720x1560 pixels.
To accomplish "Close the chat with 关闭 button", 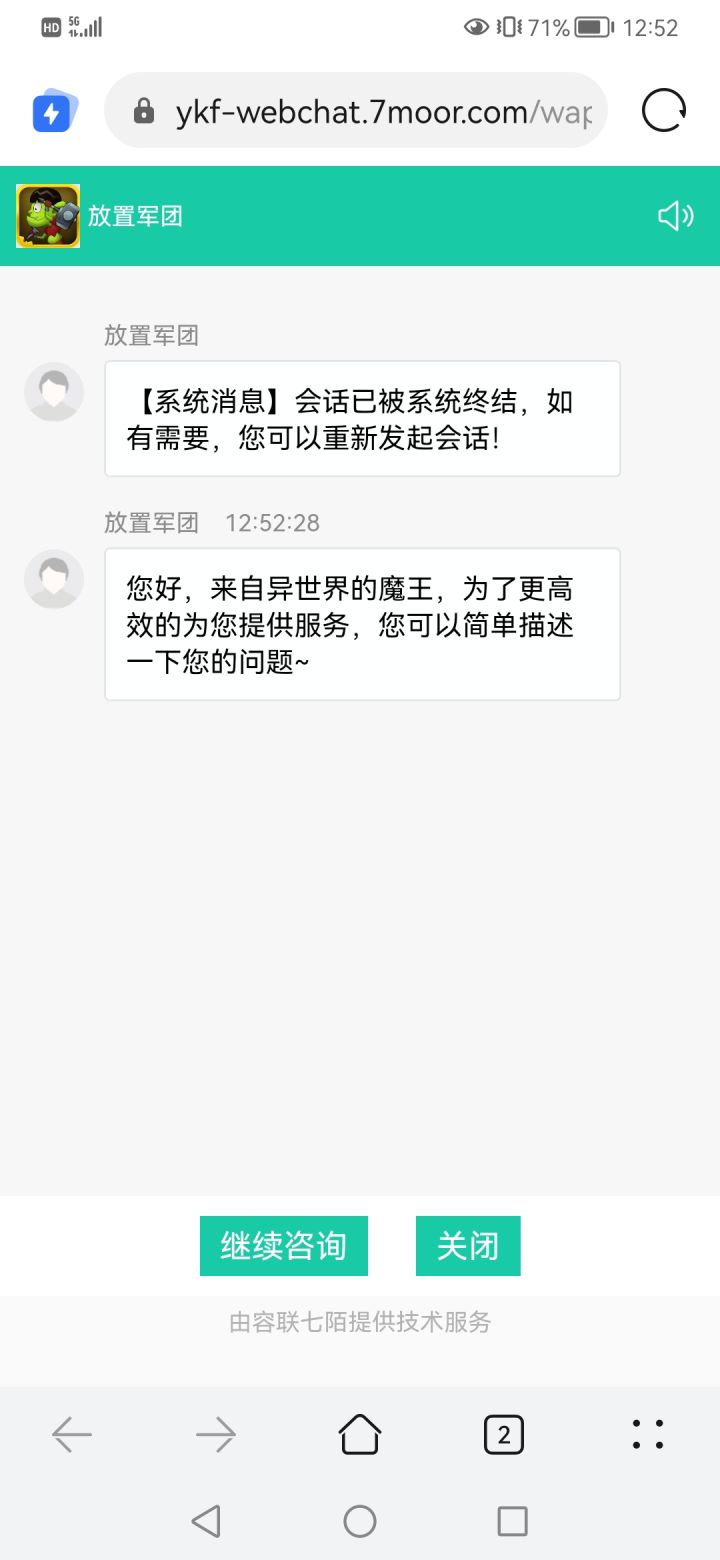I will pos(468,1246).
